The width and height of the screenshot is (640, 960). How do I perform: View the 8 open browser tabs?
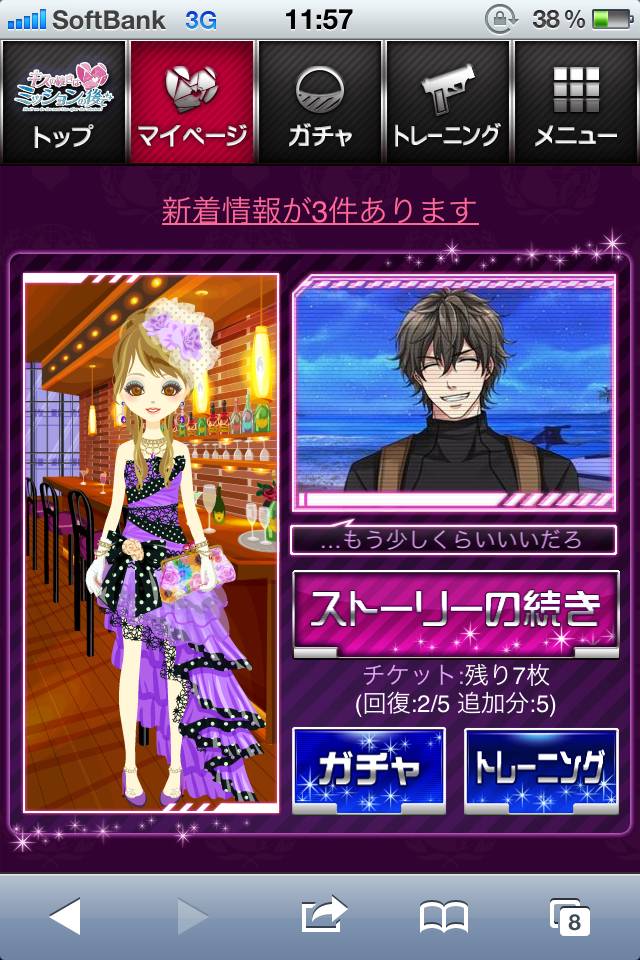570,916
